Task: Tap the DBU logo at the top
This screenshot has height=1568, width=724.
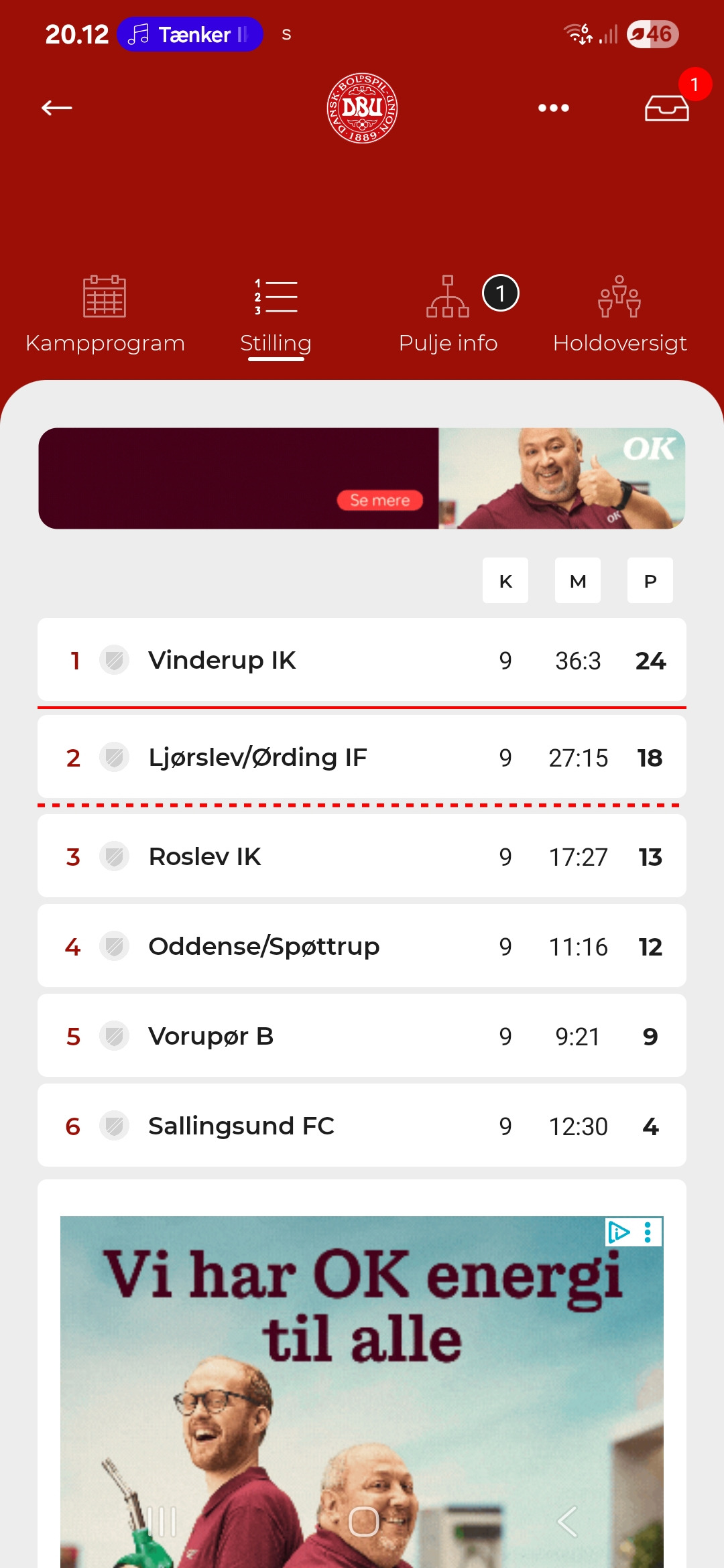Action: click(361, 109)
